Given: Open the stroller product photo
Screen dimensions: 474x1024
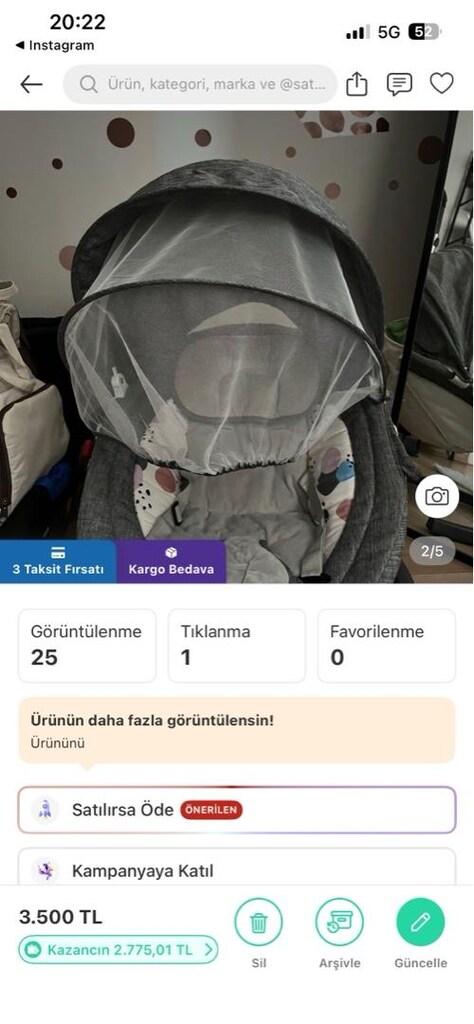Looking at the screenshot, I should [x=236, y=346].
